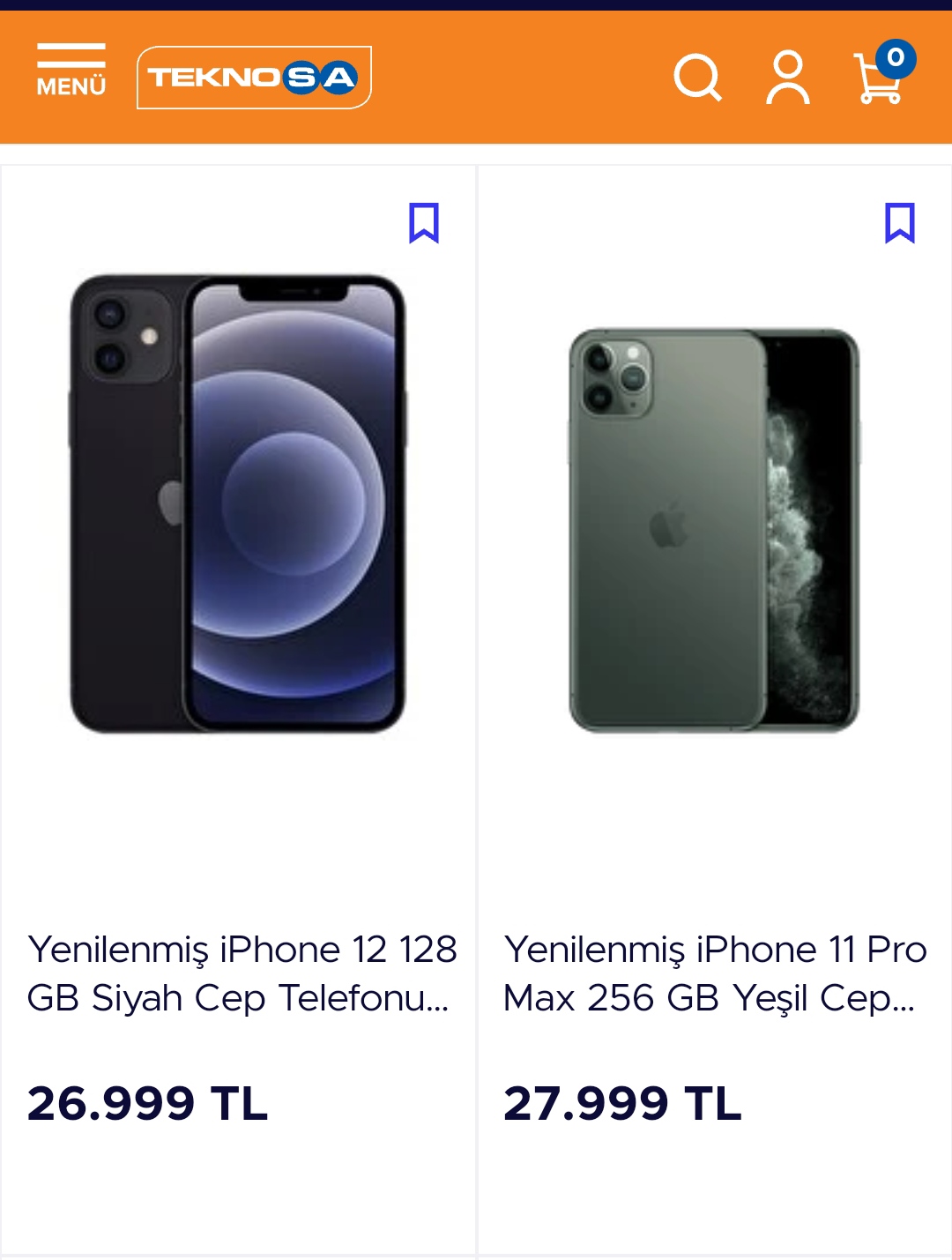This screenshot has width=952, height=1260.
Task: Bookmark the iPhone 12 128 GB Siyah
Action: click(x=424, y=222)
